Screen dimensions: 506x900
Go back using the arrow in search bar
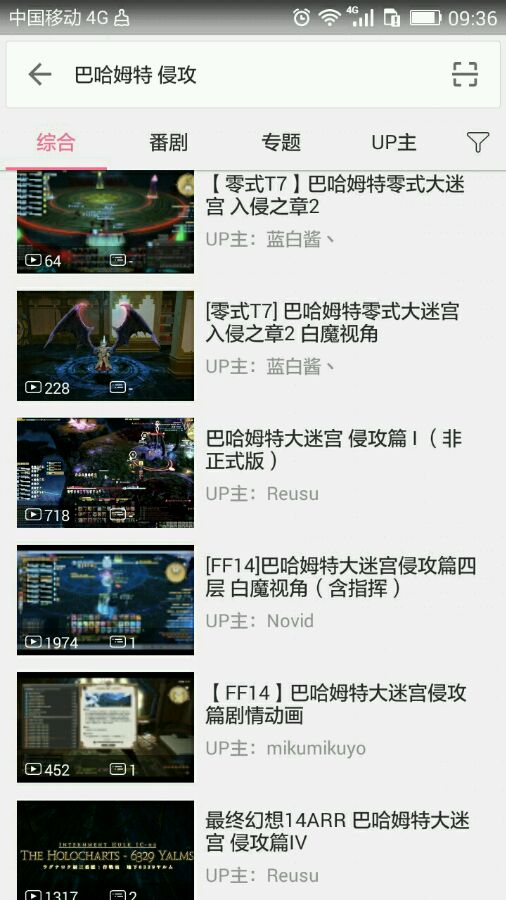[x=40, y=75]
